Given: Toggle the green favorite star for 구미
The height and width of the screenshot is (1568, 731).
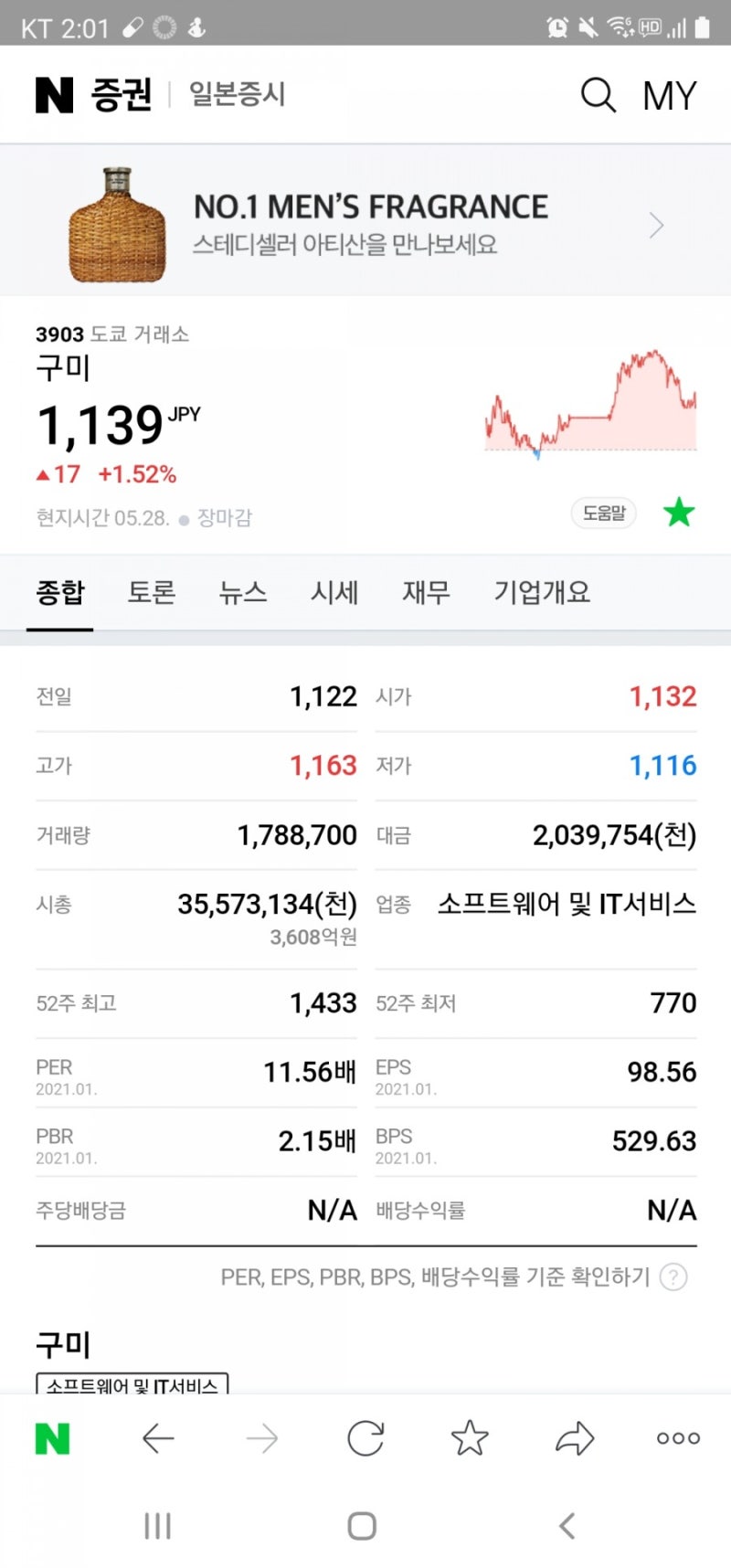Looking at the screenshot, I should click(x=679, y=513).
